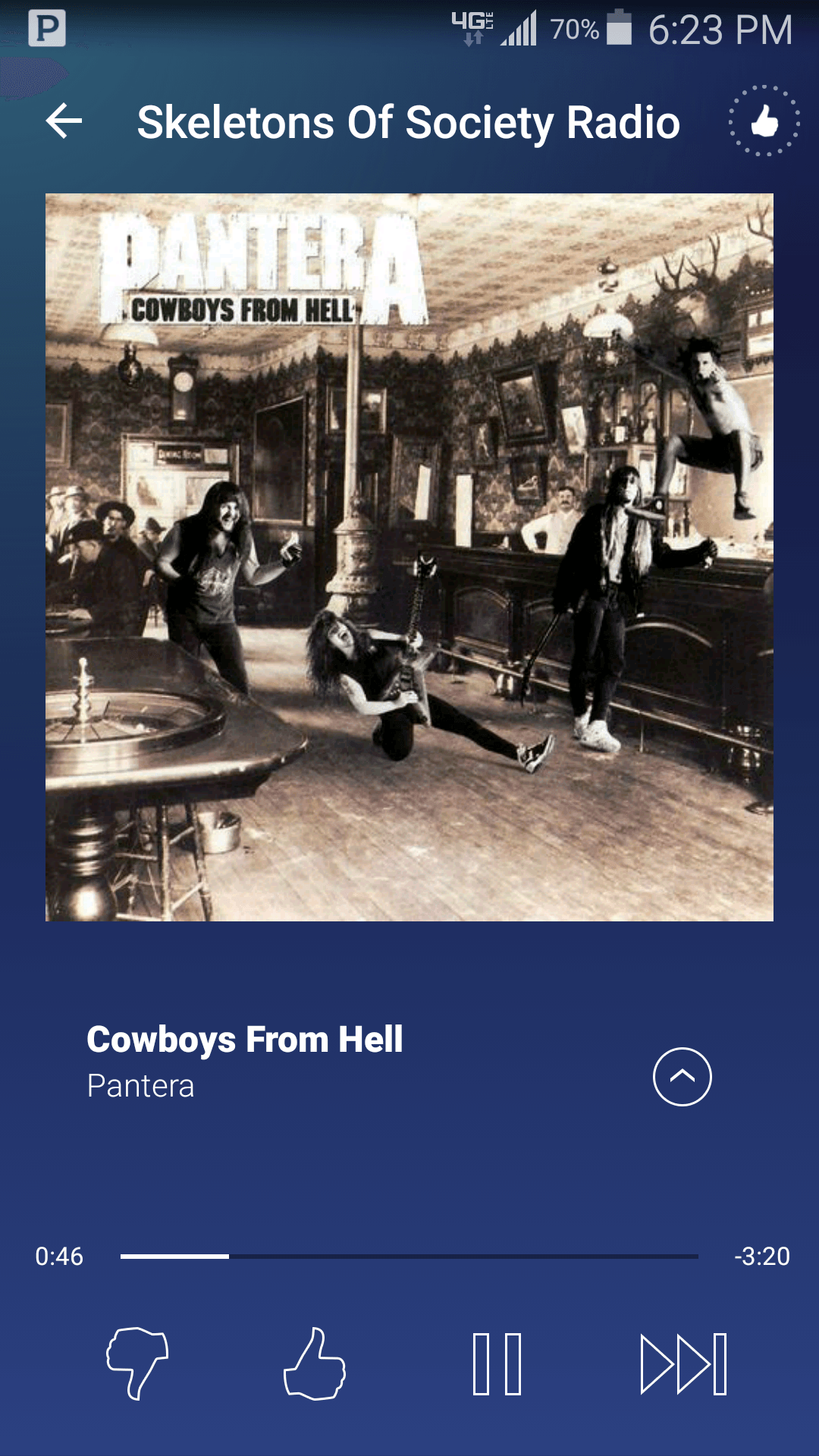819x1456 pixels.
Task: Thumb down Cowboys From Hell
Action: 137,1363
